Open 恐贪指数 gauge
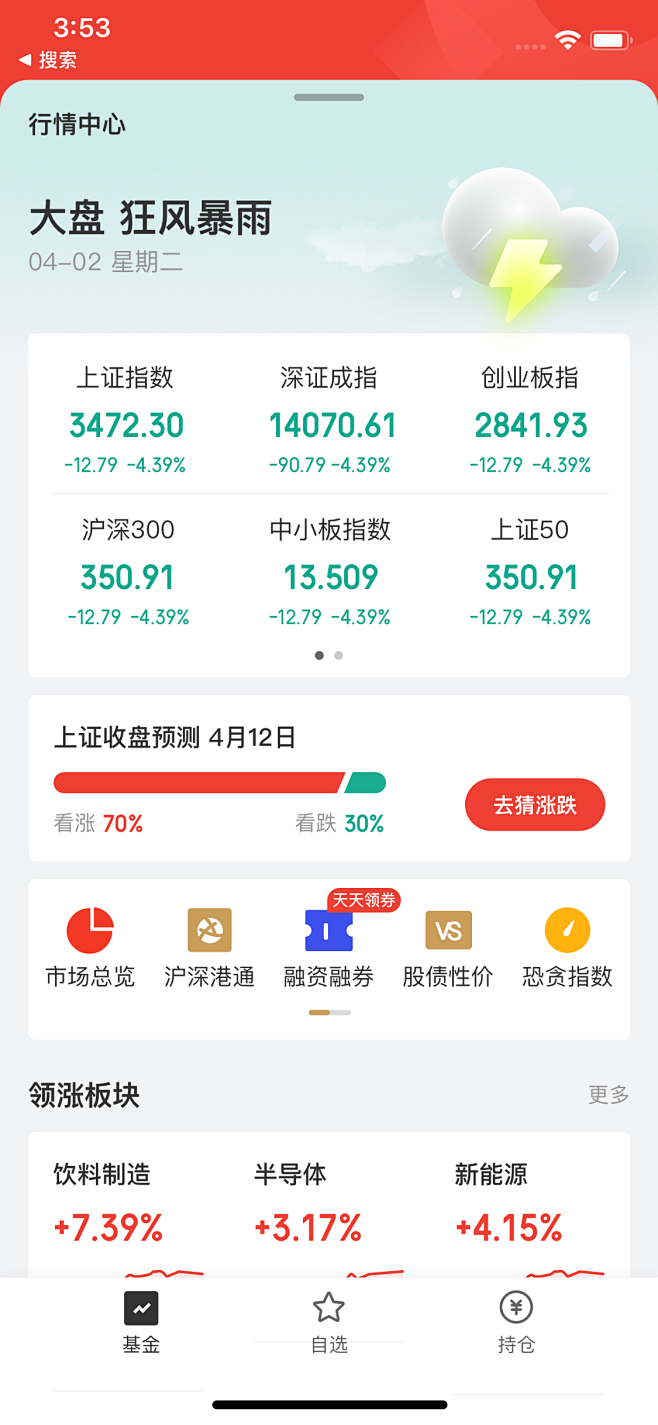 (x=567, y=947)
